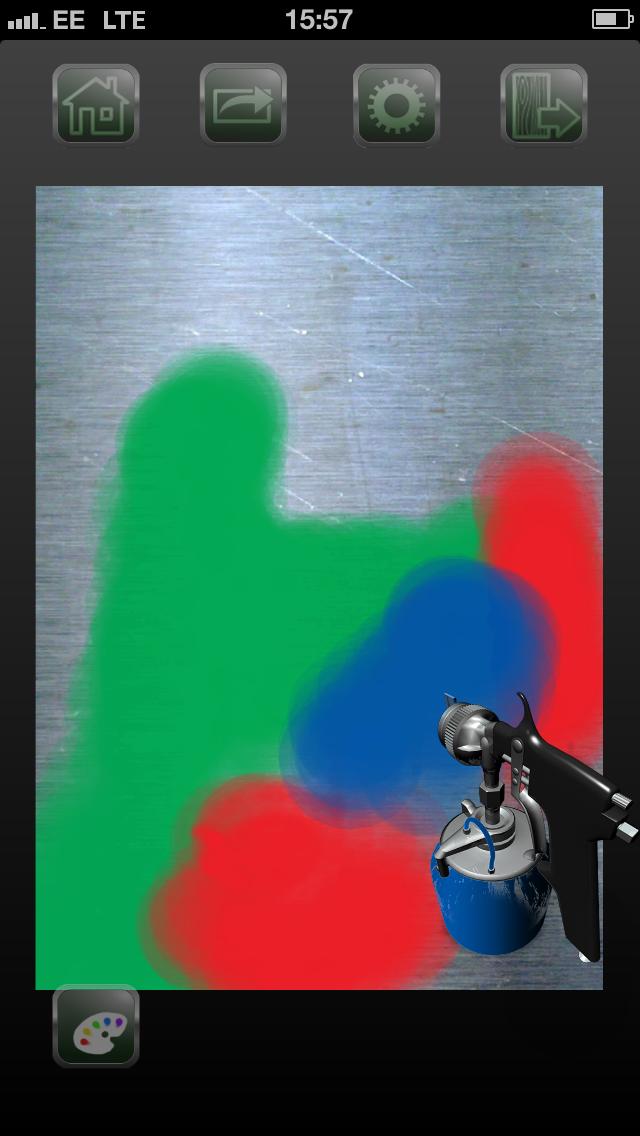Change the surface with wood arrow icon
Viewport: 640px width, 1136px height.
coord(544,104)
